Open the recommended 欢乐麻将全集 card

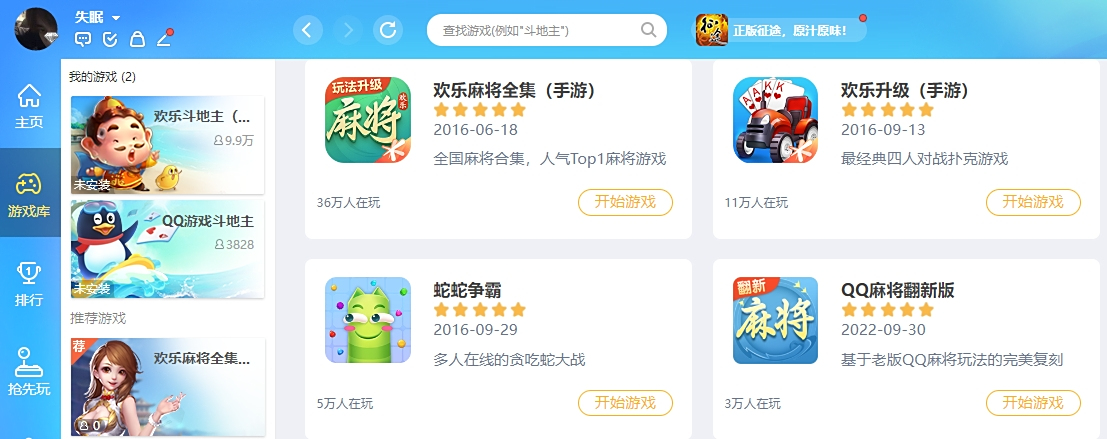point(167,386)
